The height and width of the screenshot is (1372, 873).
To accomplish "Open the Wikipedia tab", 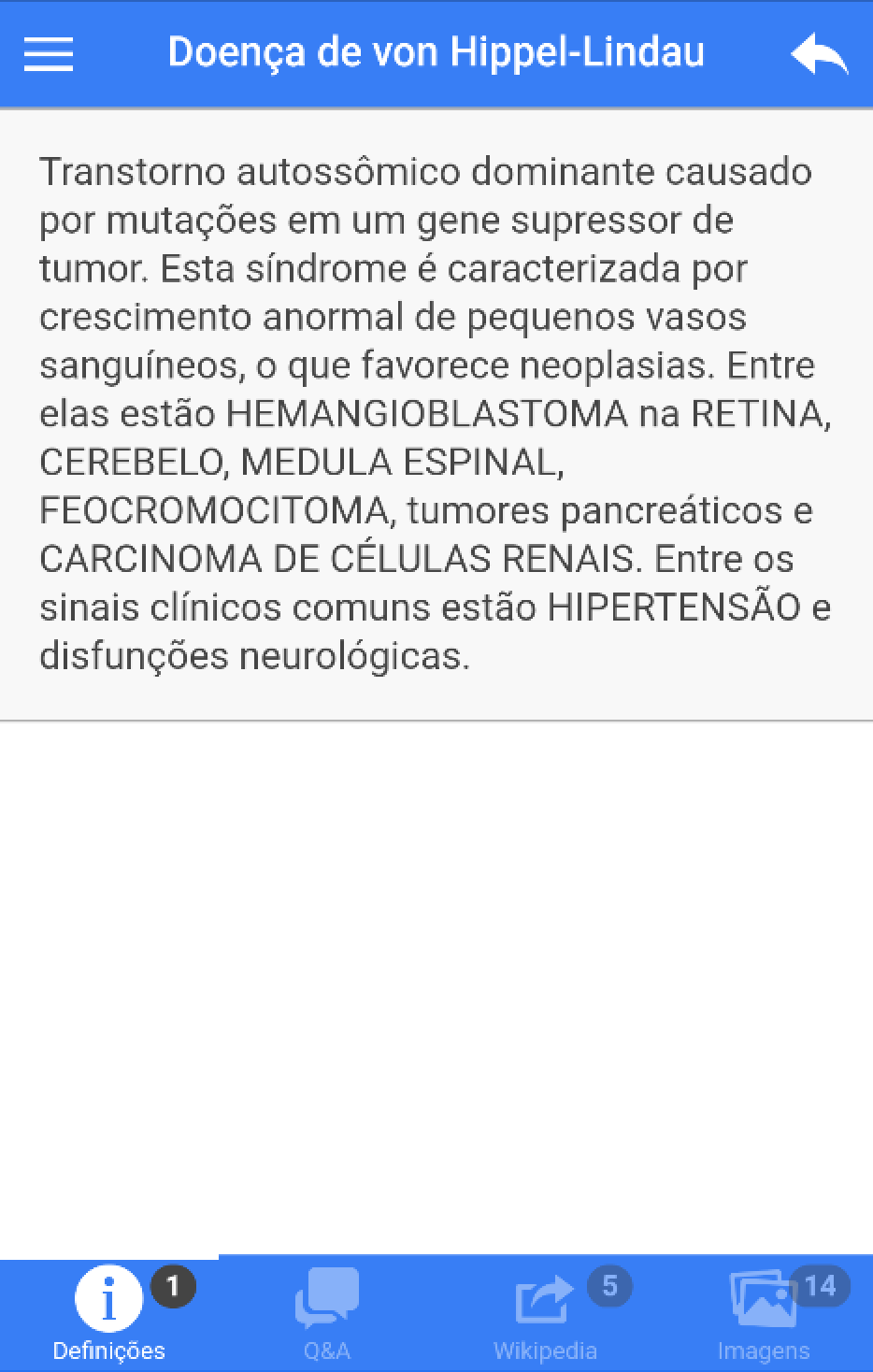I will [545, 1313].
